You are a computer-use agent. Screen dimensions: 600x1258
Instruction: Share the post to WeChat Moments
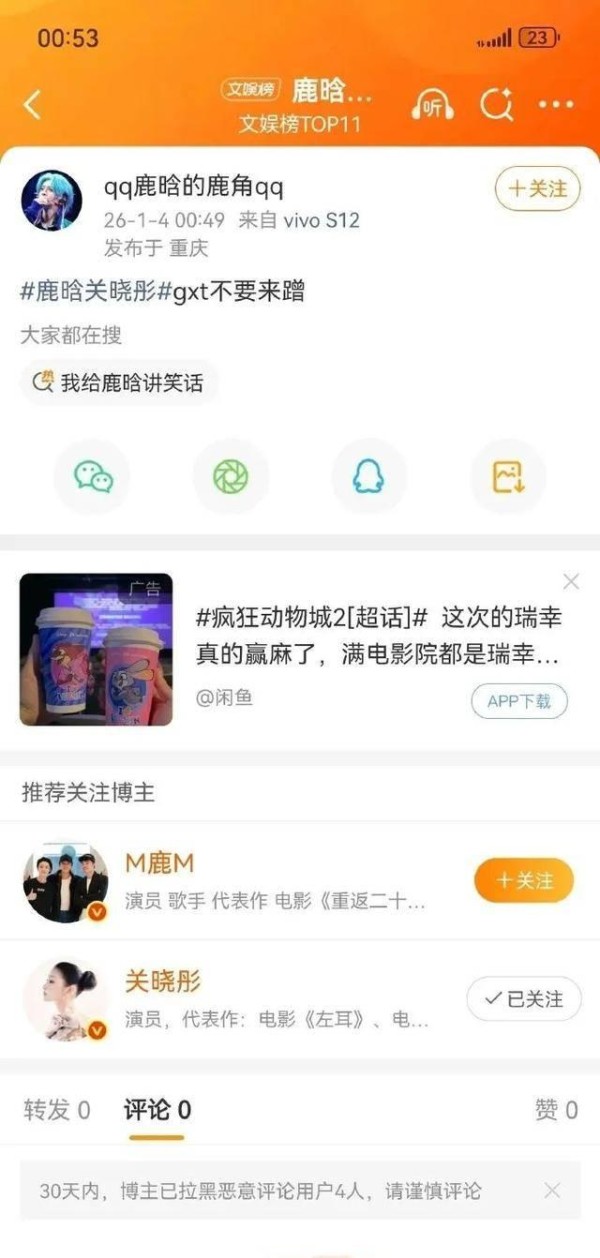pyautogui.click(x=230, y=477)
